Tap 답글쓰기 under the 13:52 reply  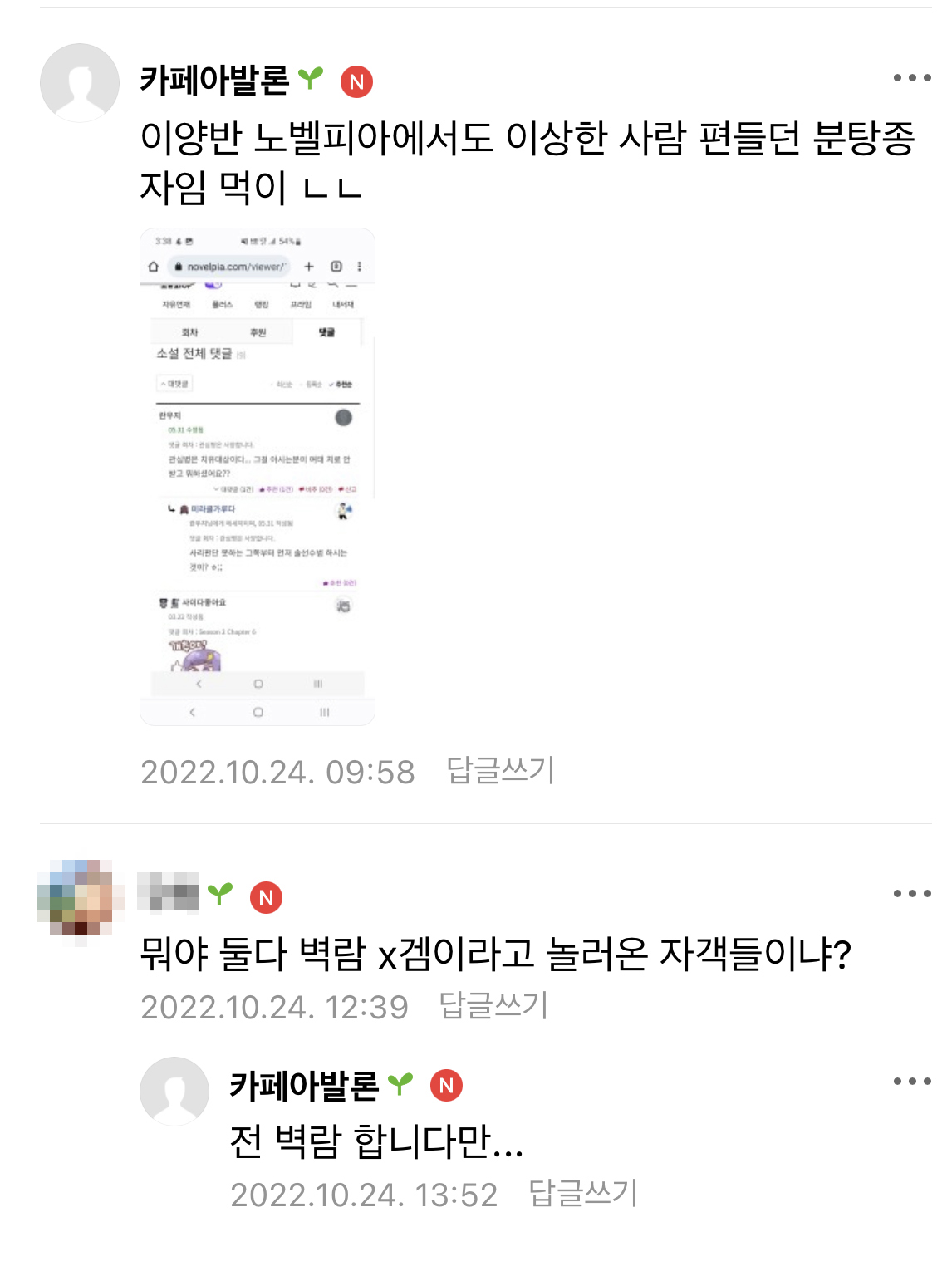[583, 1194]
